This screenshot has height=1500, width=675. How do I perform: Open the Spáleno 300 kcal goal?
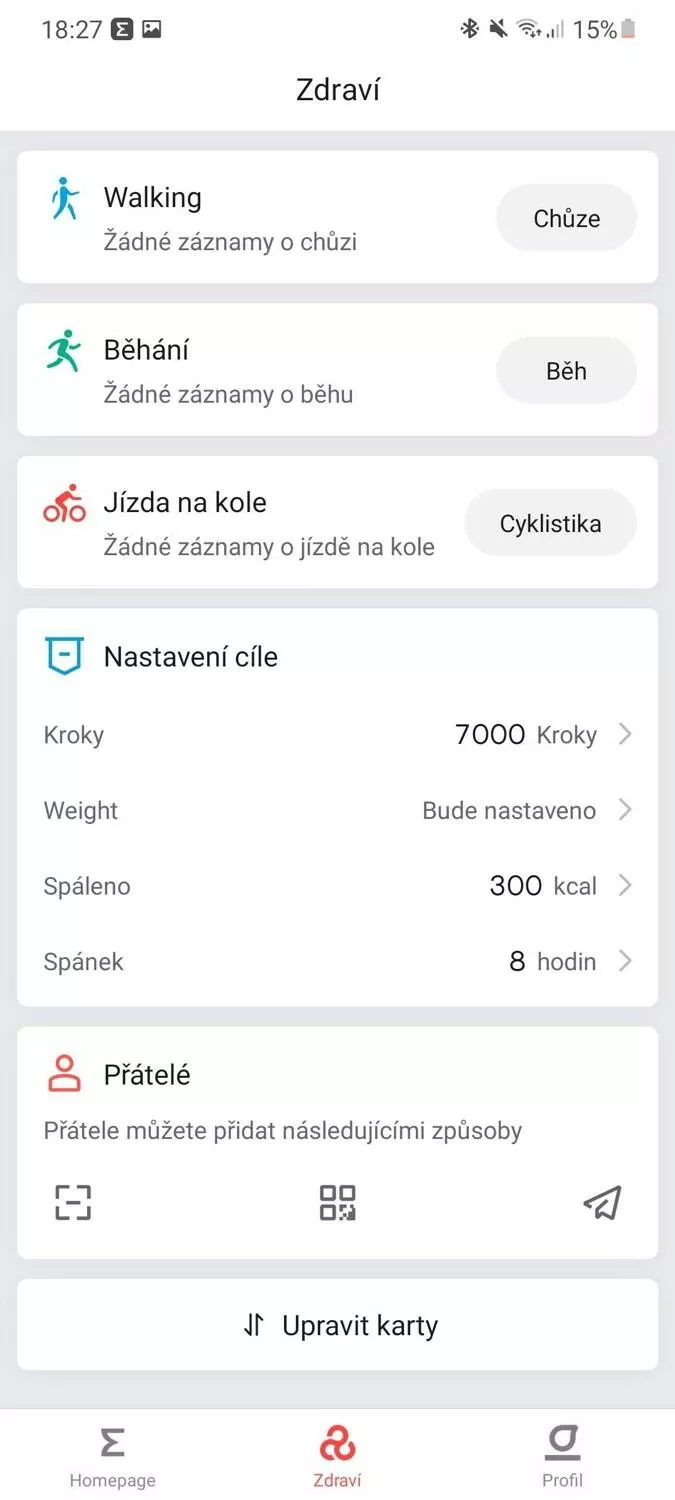tap(337, 886)
